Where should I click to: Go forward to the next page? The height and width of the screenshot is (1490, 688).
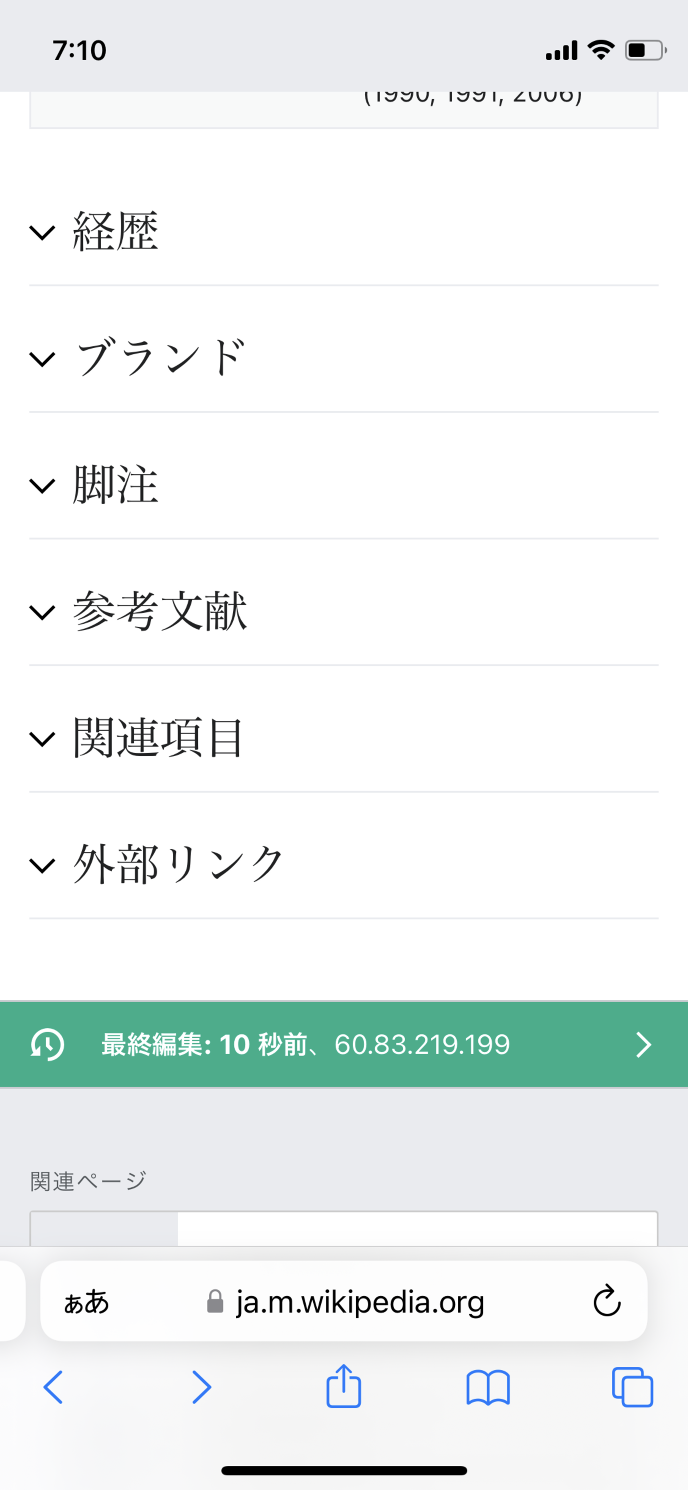coord(201,1388)
